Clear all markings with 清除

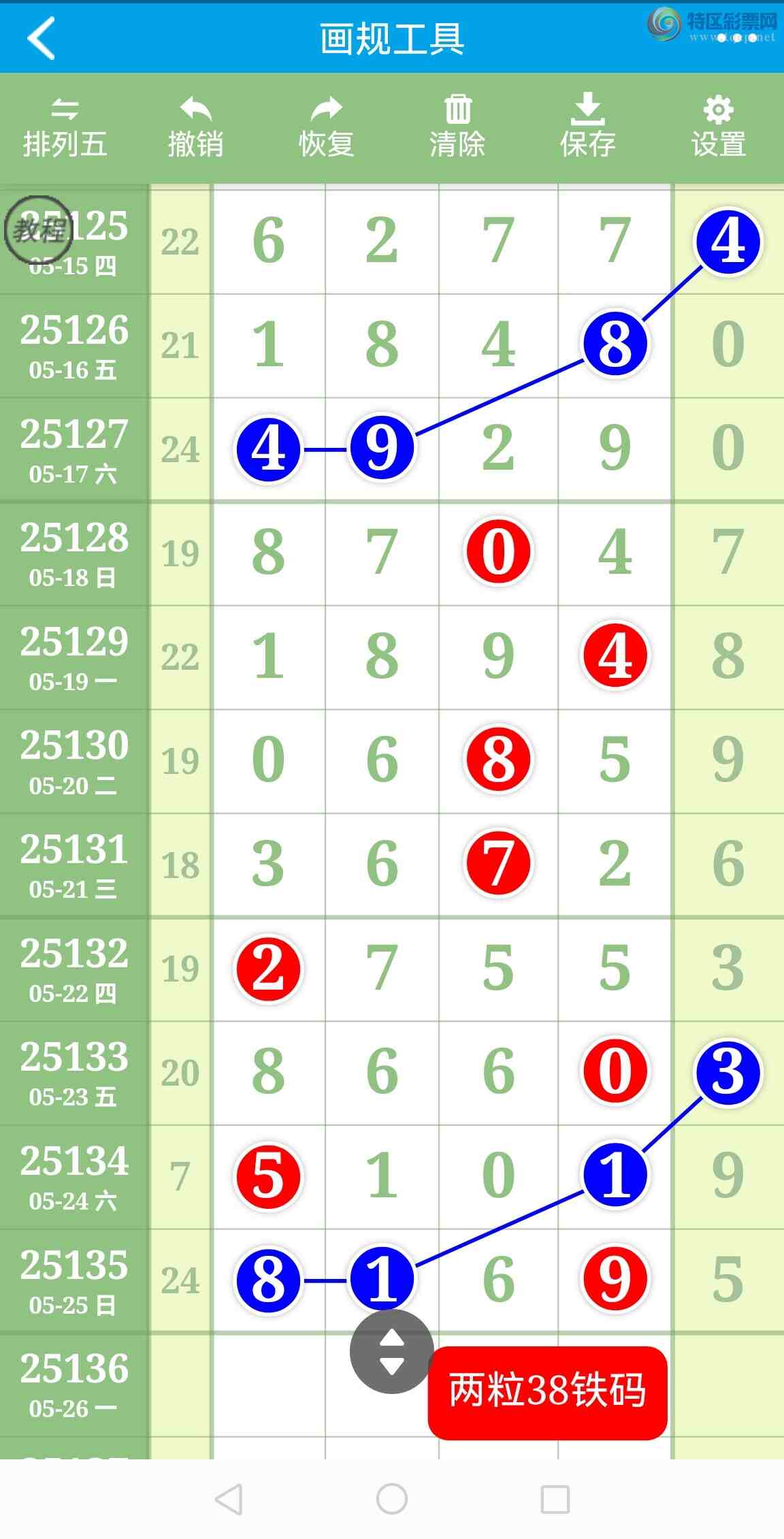tap(457, 127)
